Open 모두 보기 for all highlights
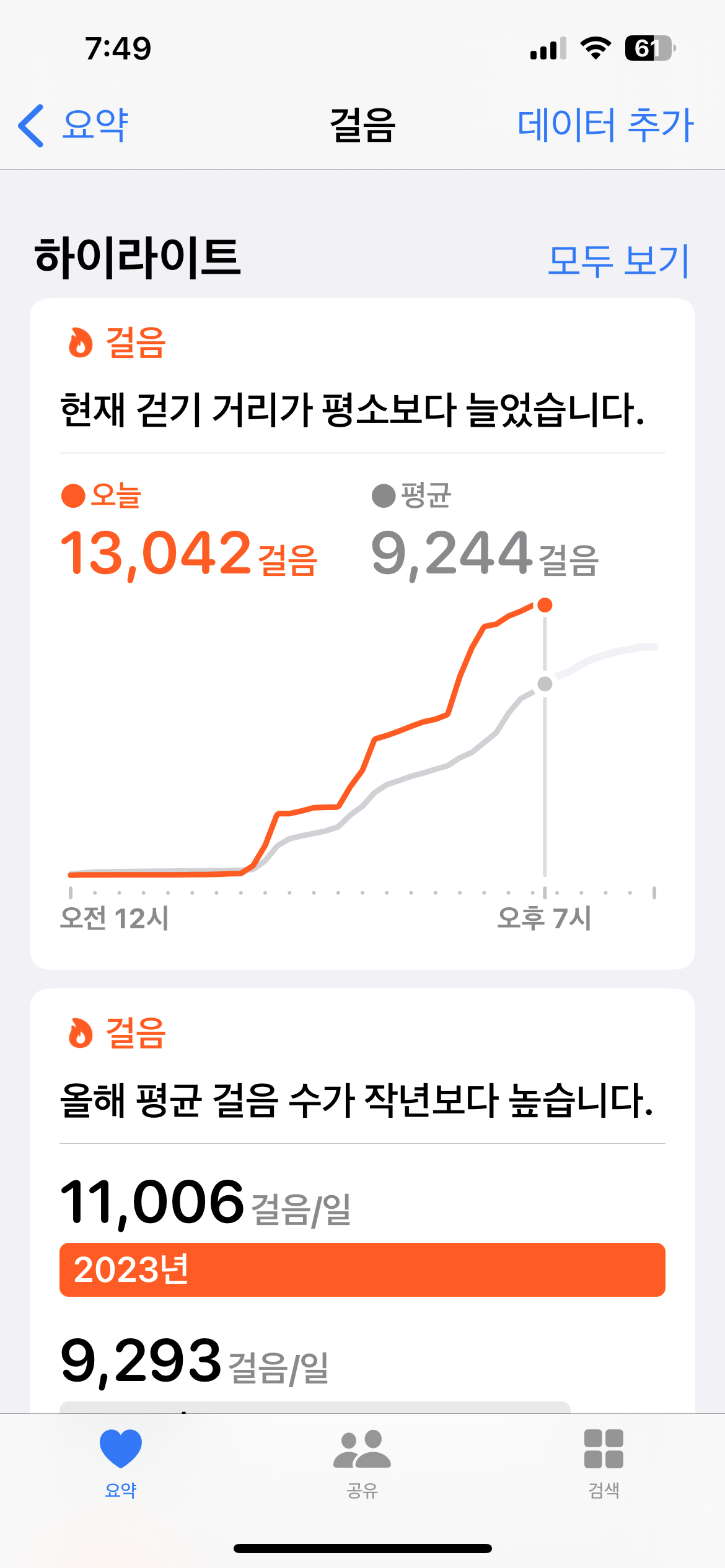The width and height of the screenshot is (725, 1568). coord(618,260)
